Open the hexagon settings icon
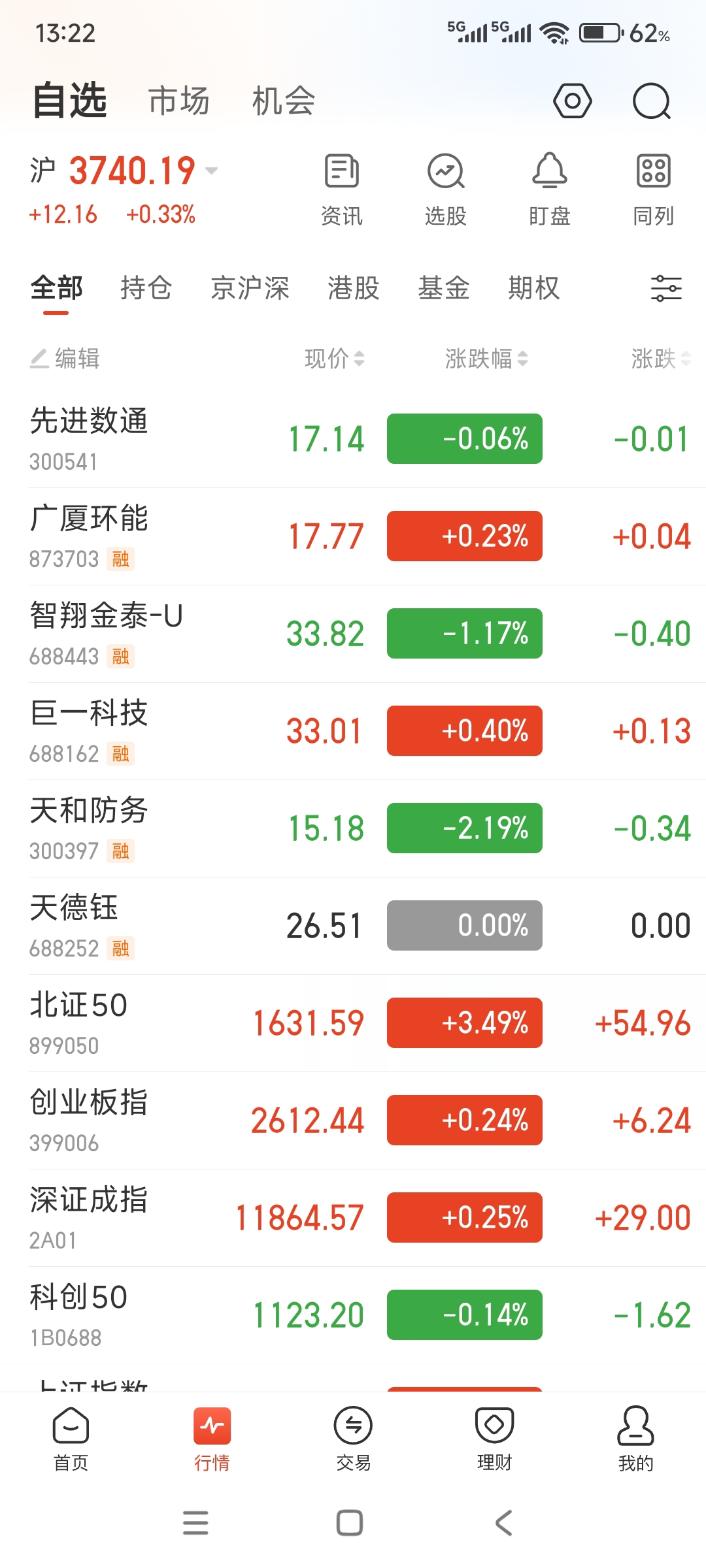 [573, 101]
